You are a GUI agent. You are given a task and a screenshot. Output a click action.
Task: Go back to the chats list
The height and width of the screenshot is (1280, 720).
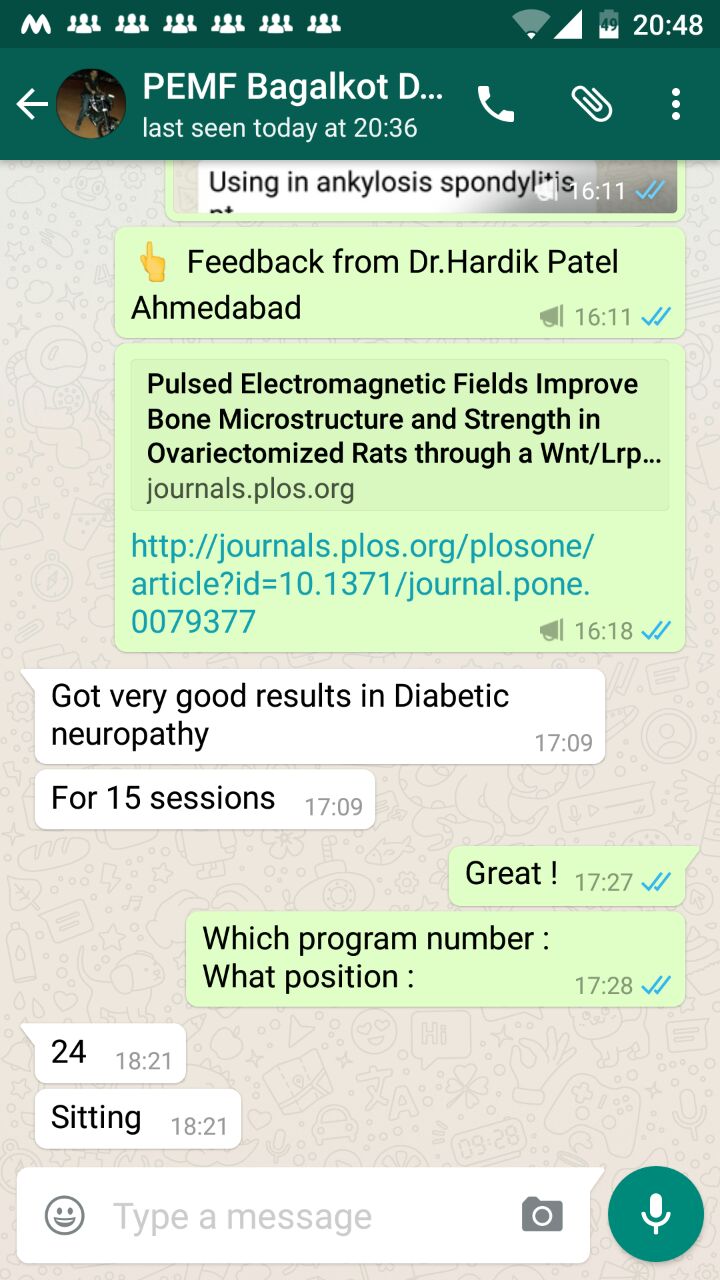[x=30, y=104]
